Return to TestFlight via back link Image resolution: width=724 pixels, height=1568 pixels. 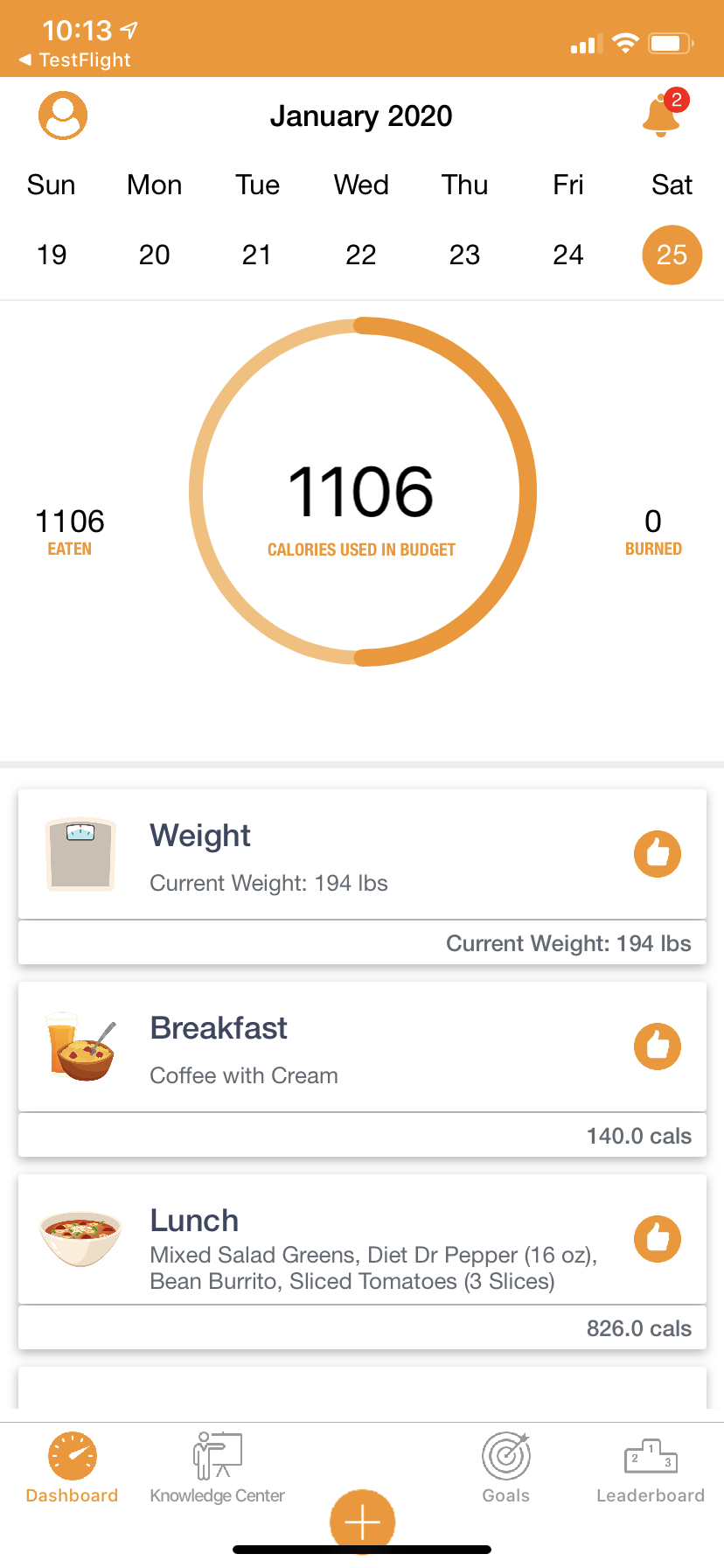pos(75,59)
